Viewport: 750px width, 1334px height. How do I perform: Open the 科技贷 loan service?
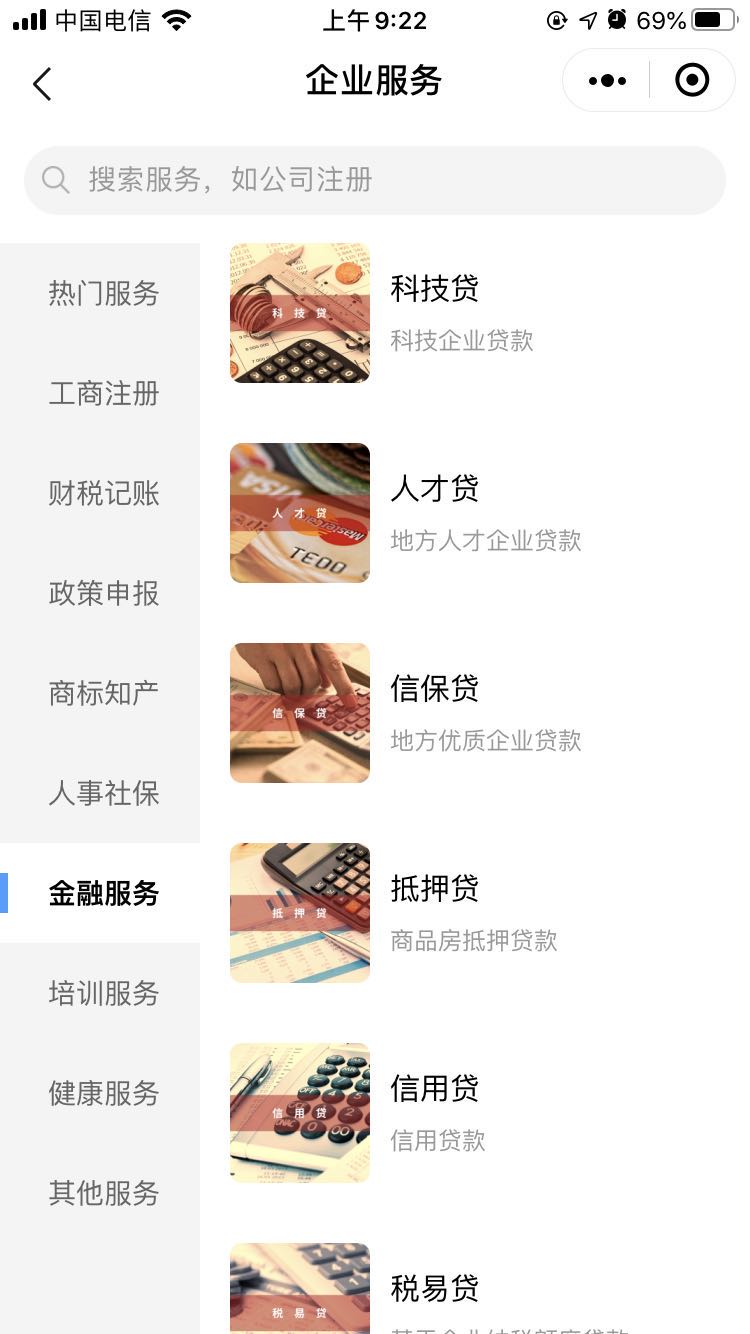[x=475, y=313]
